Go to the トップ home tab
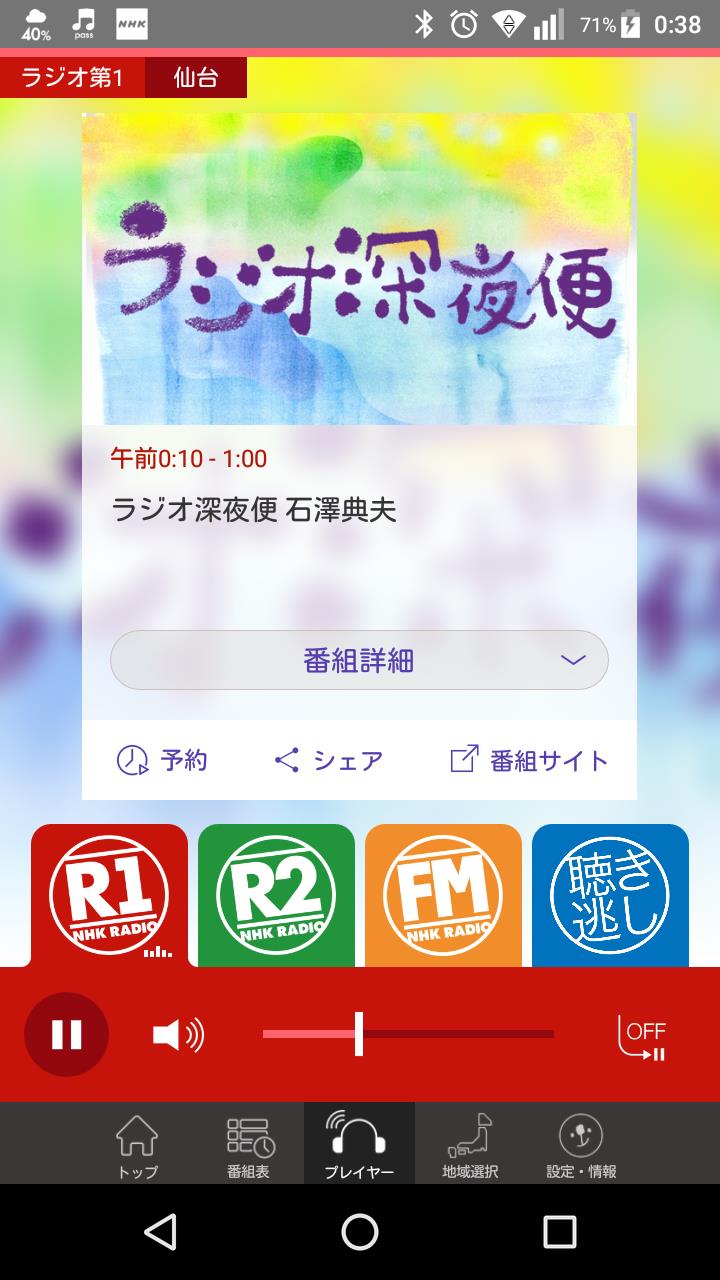This screenshot has width=720, height=1280. click(137, 1144)
